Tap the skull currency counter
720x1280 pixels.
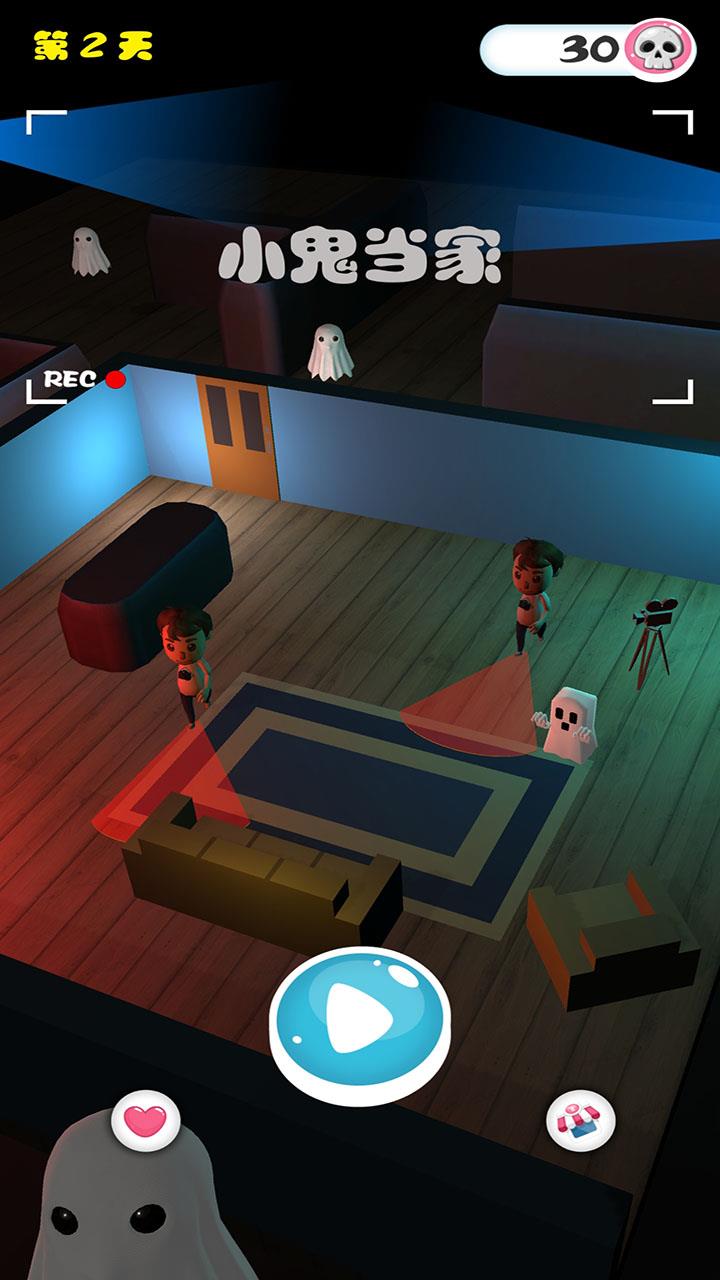[x=589, y=49]
